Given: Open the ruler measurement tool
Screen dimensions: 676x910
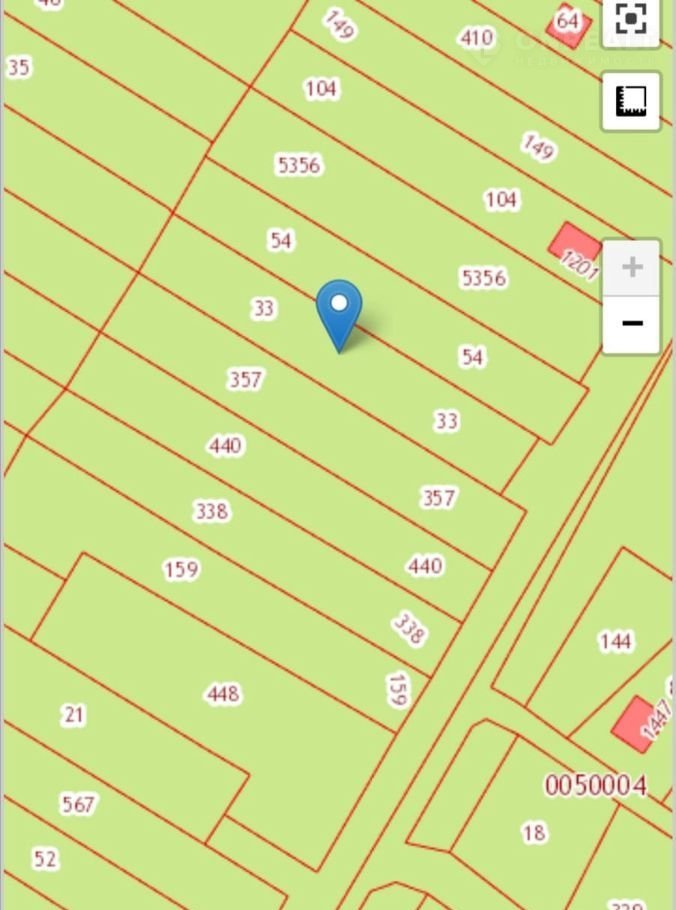Looking at the screenshot, I should pos(631,101).
